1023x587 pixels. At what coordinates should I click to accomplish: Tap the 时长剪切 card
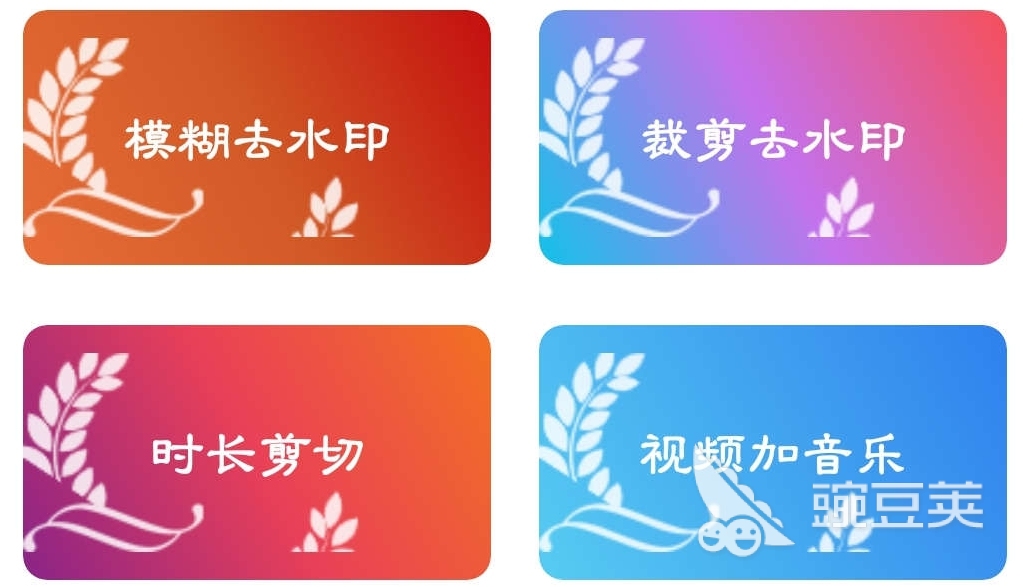[256, 453]
